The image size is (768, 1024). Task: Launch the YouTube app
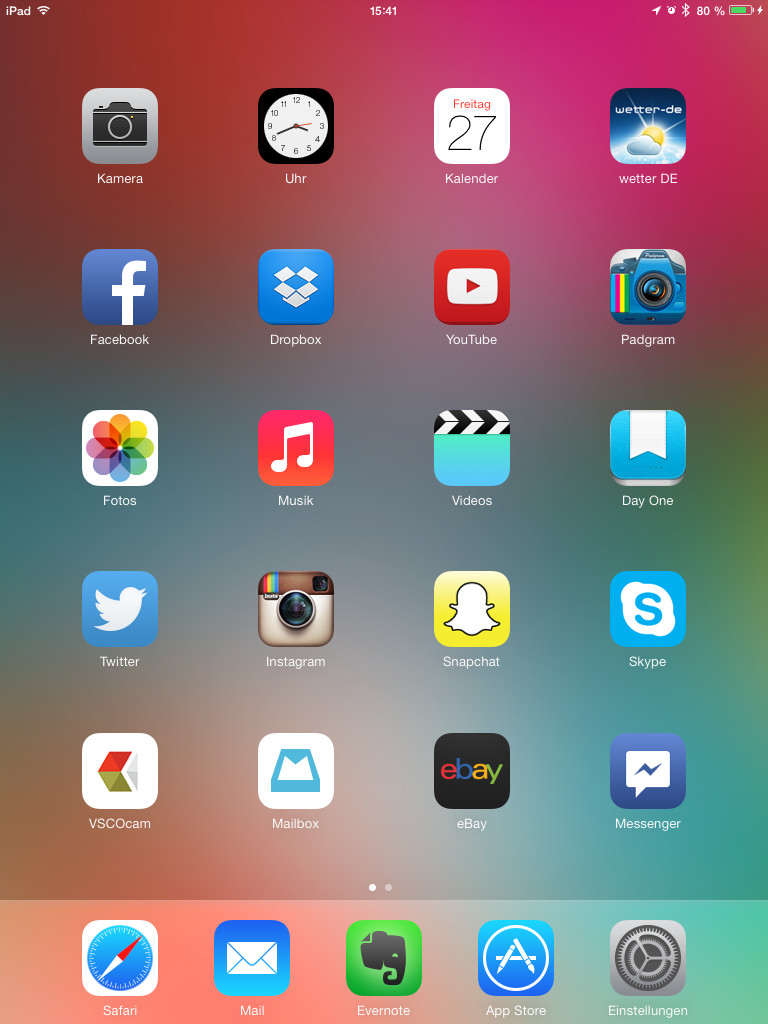(x=472, y=287)
